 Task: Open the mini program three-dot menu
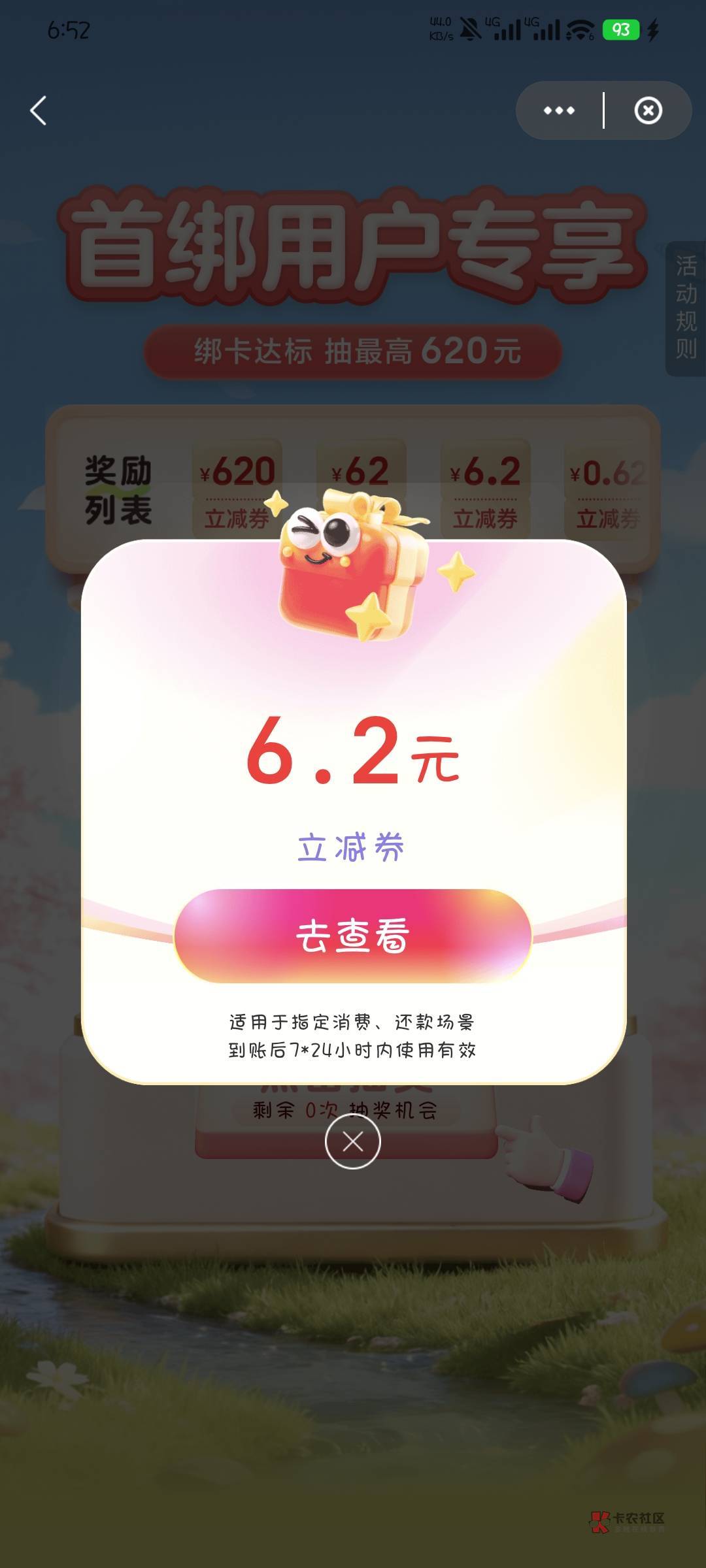click(559, 110)
